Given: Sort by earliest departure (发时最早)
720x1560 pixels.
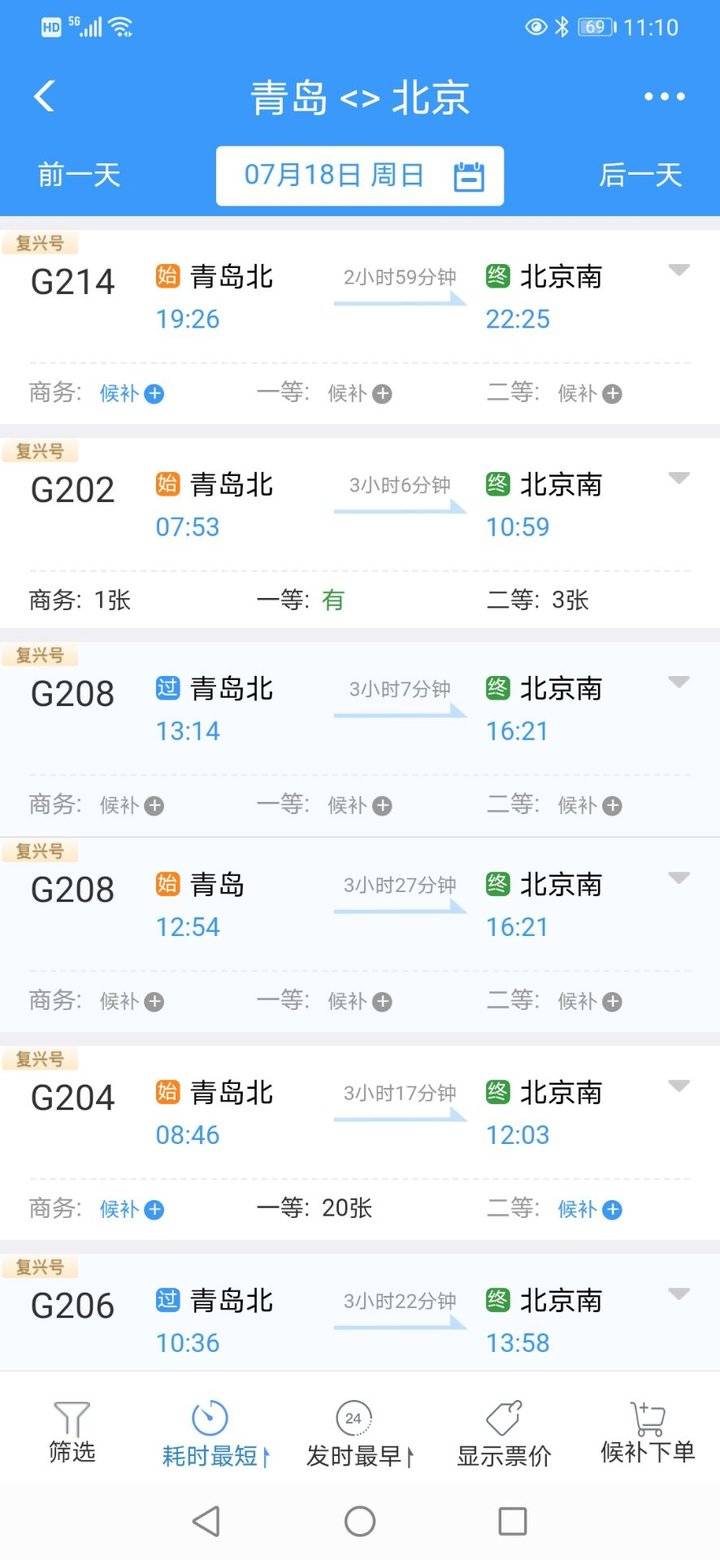Looking at the screenshot, I should coord(356,1434).
